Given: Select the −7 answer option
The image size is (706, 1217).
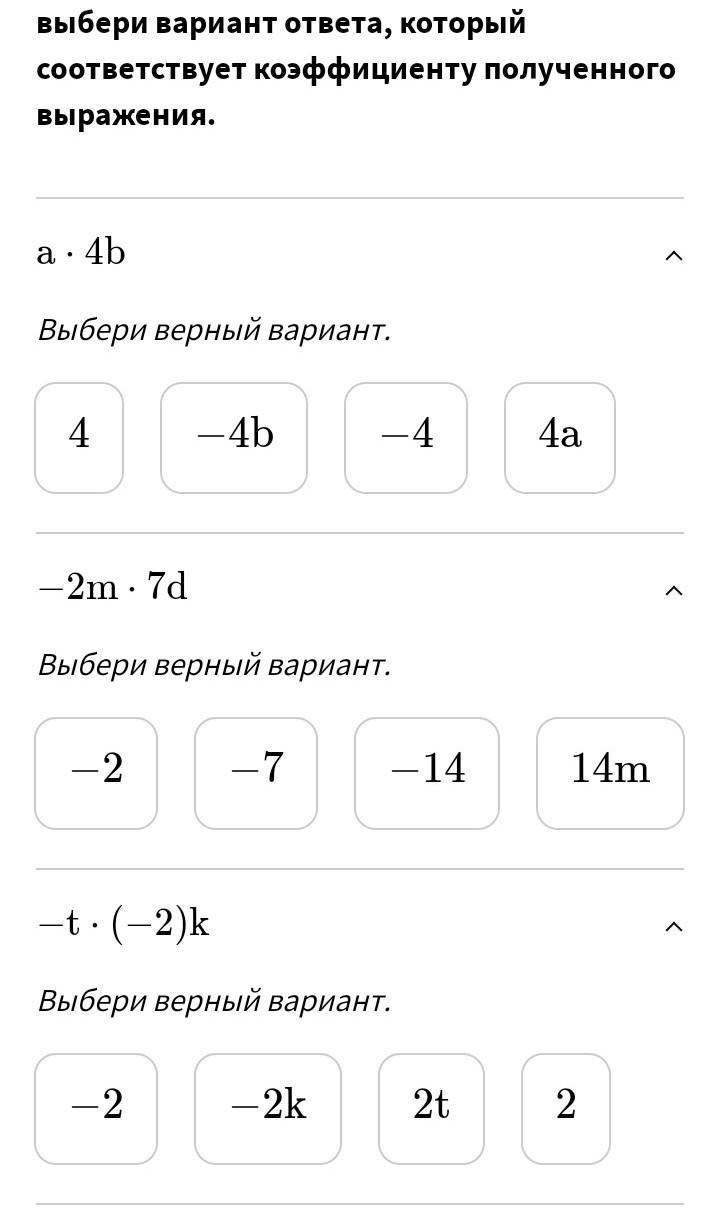Looking at the screenshot, I should coord(256,773).
